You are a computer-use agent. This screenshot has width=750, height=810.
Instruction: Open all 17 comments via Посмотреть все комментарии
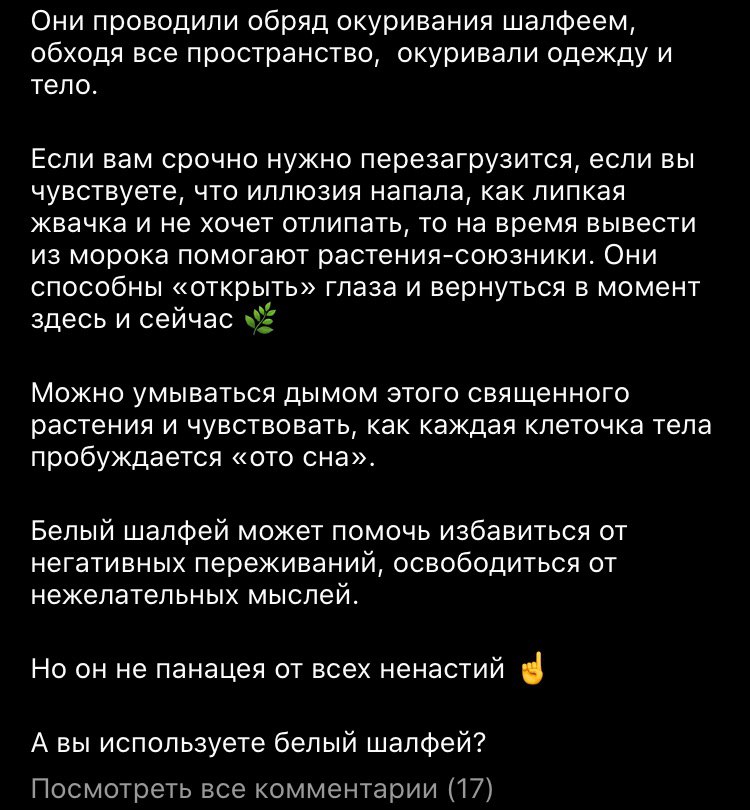[263, 788]
